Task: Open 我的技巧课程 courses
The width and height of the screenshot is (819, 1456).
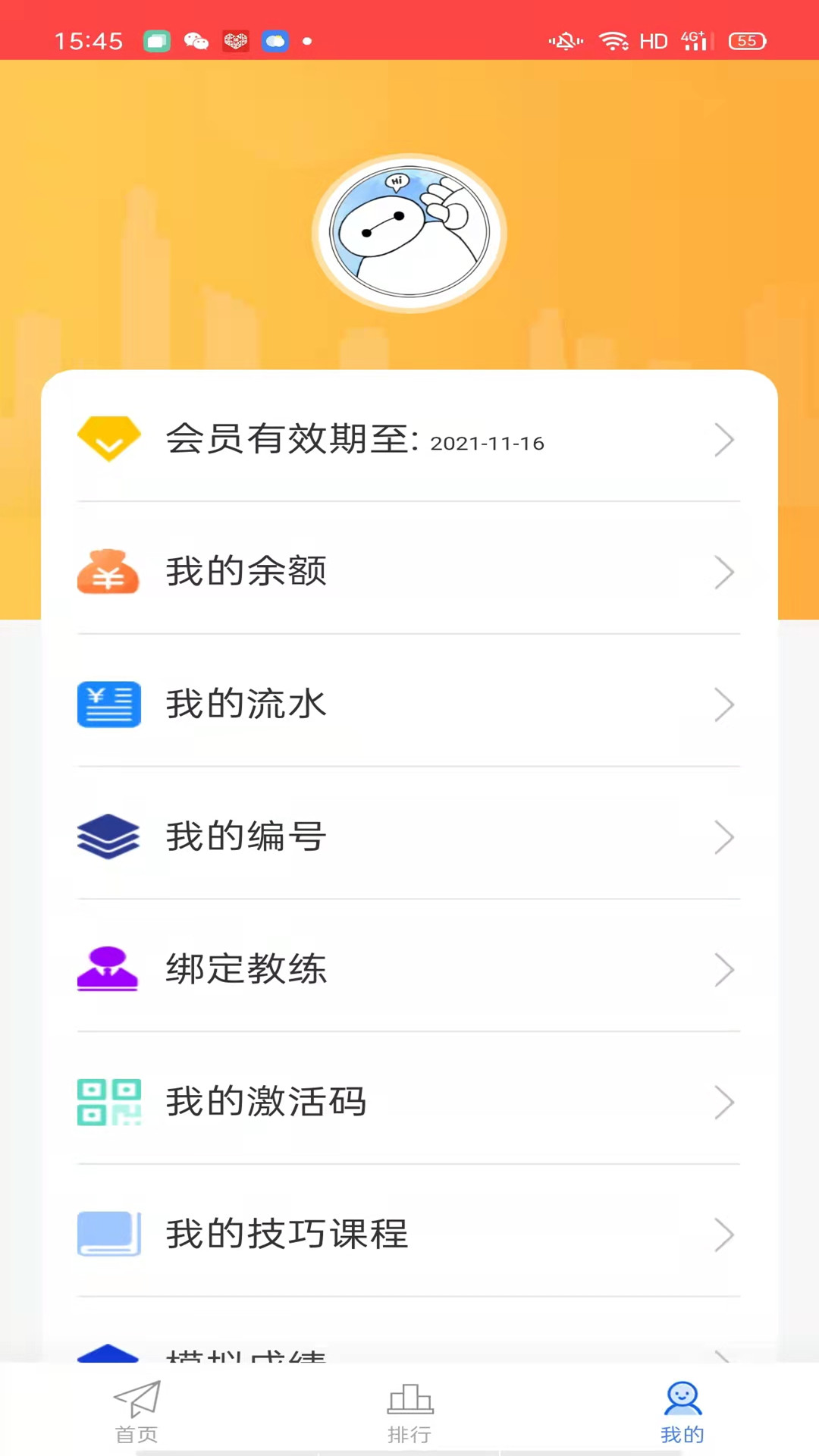Action: [x=409, y=1234]
